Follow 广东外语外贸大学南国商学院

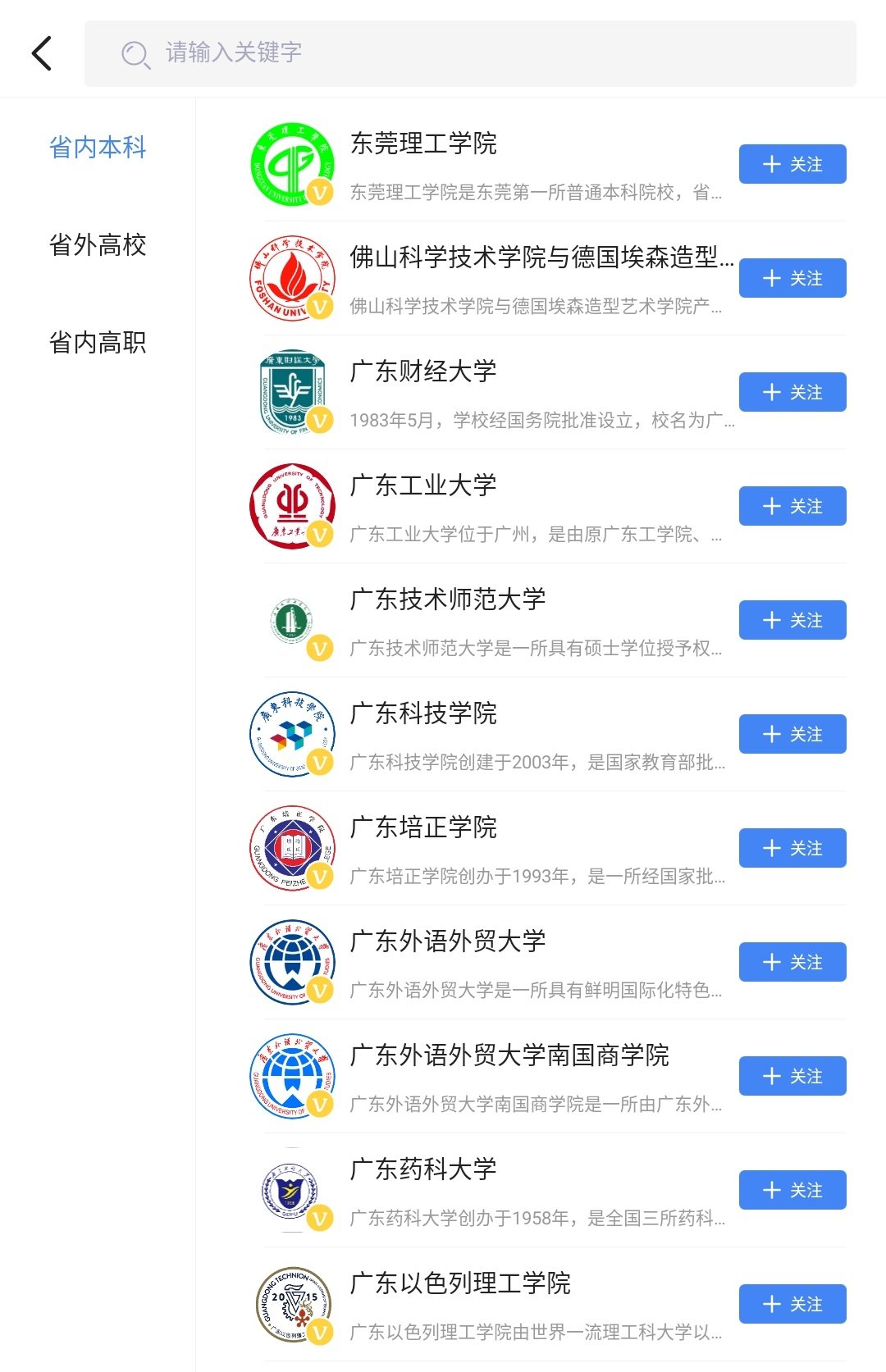[792, 1076]
